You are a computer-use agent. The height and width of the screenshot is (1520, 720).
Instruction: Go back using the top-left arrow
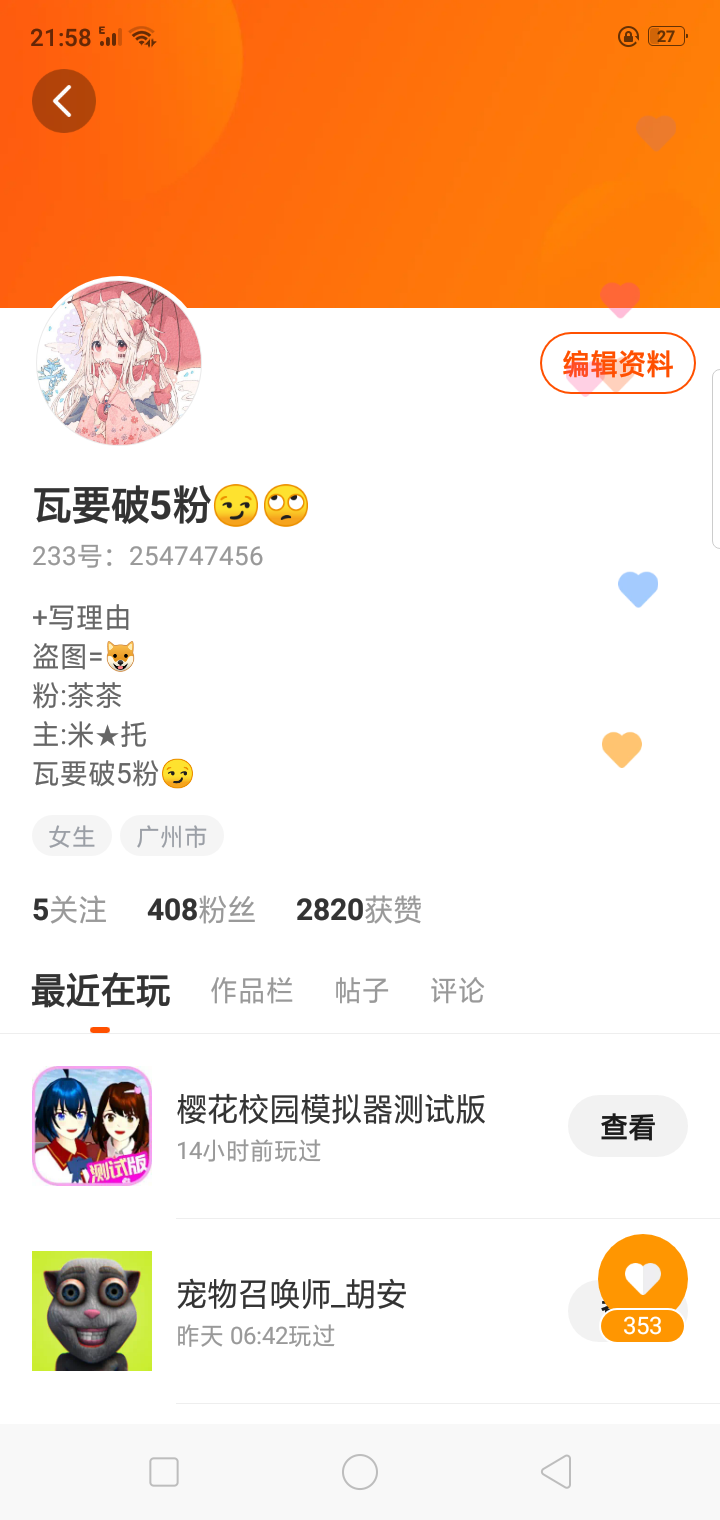pyautogui.click(x=64, y=101)
